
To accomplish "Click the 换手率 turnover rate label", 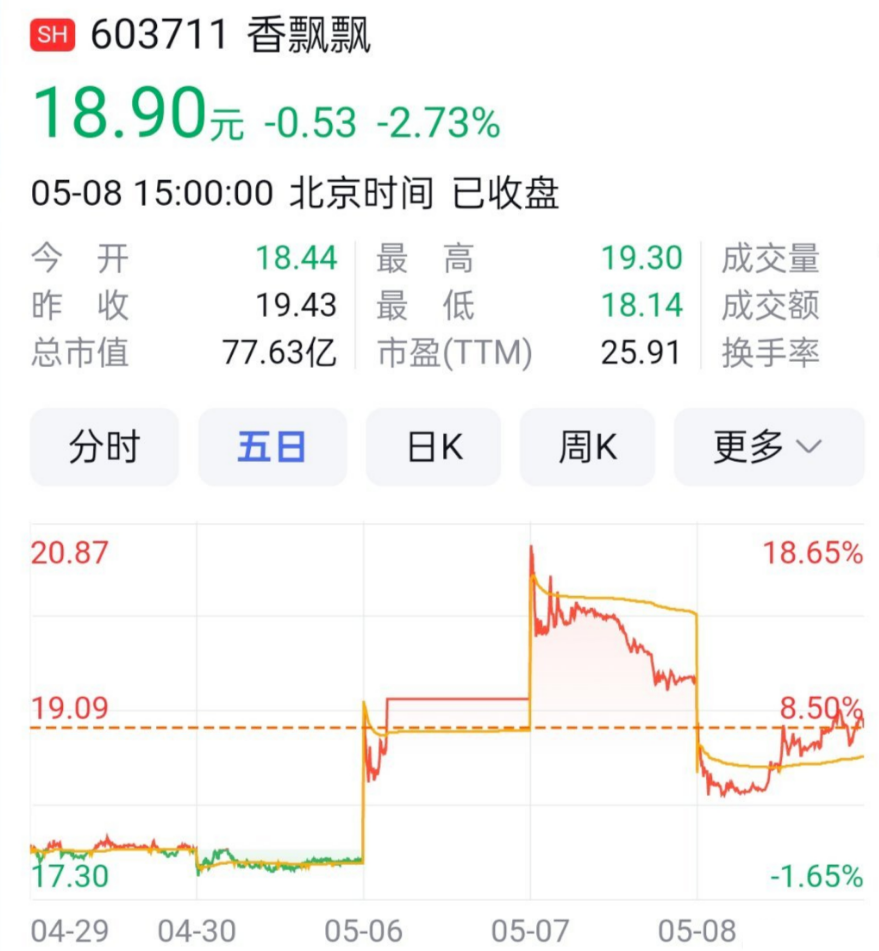I will coord(771,352).
